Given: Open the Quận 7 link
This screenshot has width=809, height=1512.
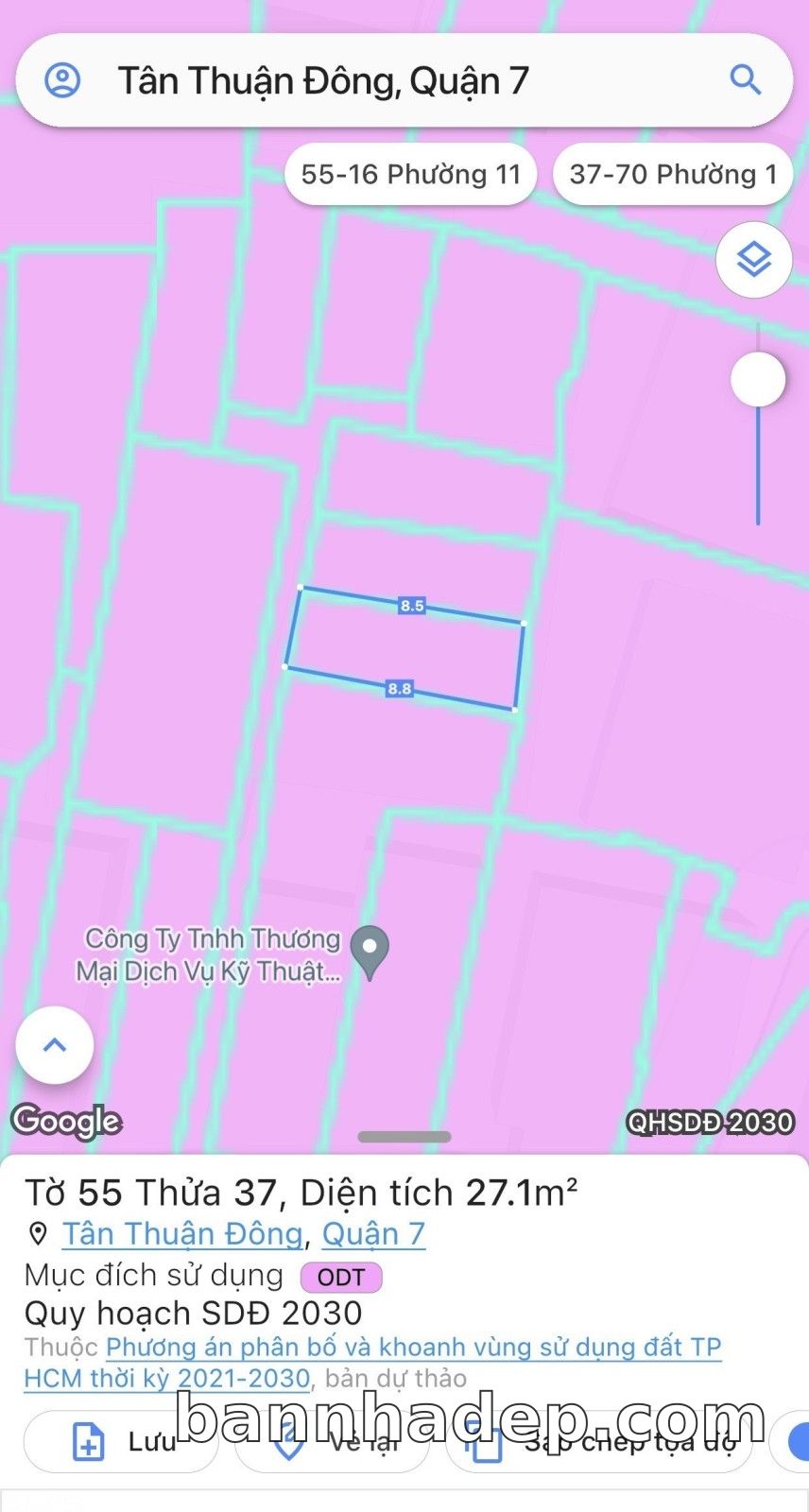Looking at the screenshot, I should (373, 1234).
